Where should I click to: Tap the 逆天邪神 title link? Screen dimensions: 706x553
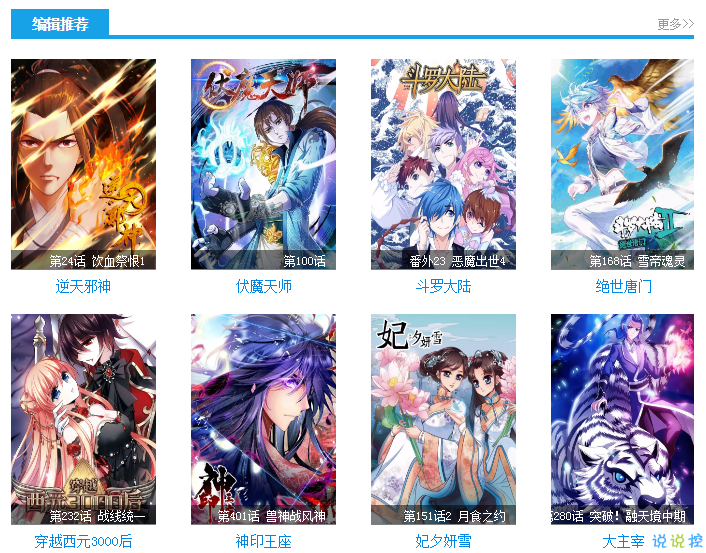83,287
